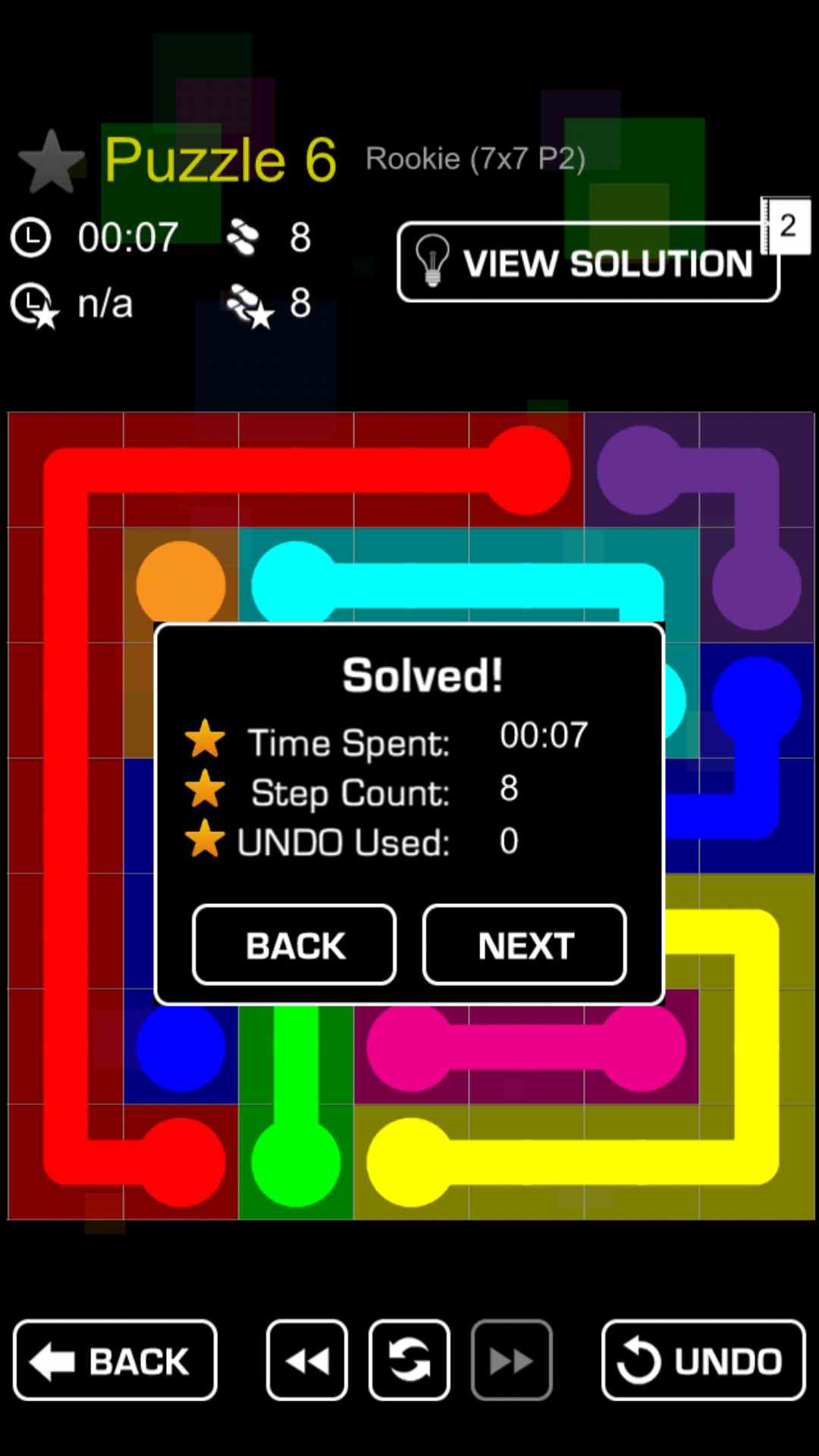819x1456 pixels.
Task: Tap the UNDO button
Action: click(x=703, y=1360)
